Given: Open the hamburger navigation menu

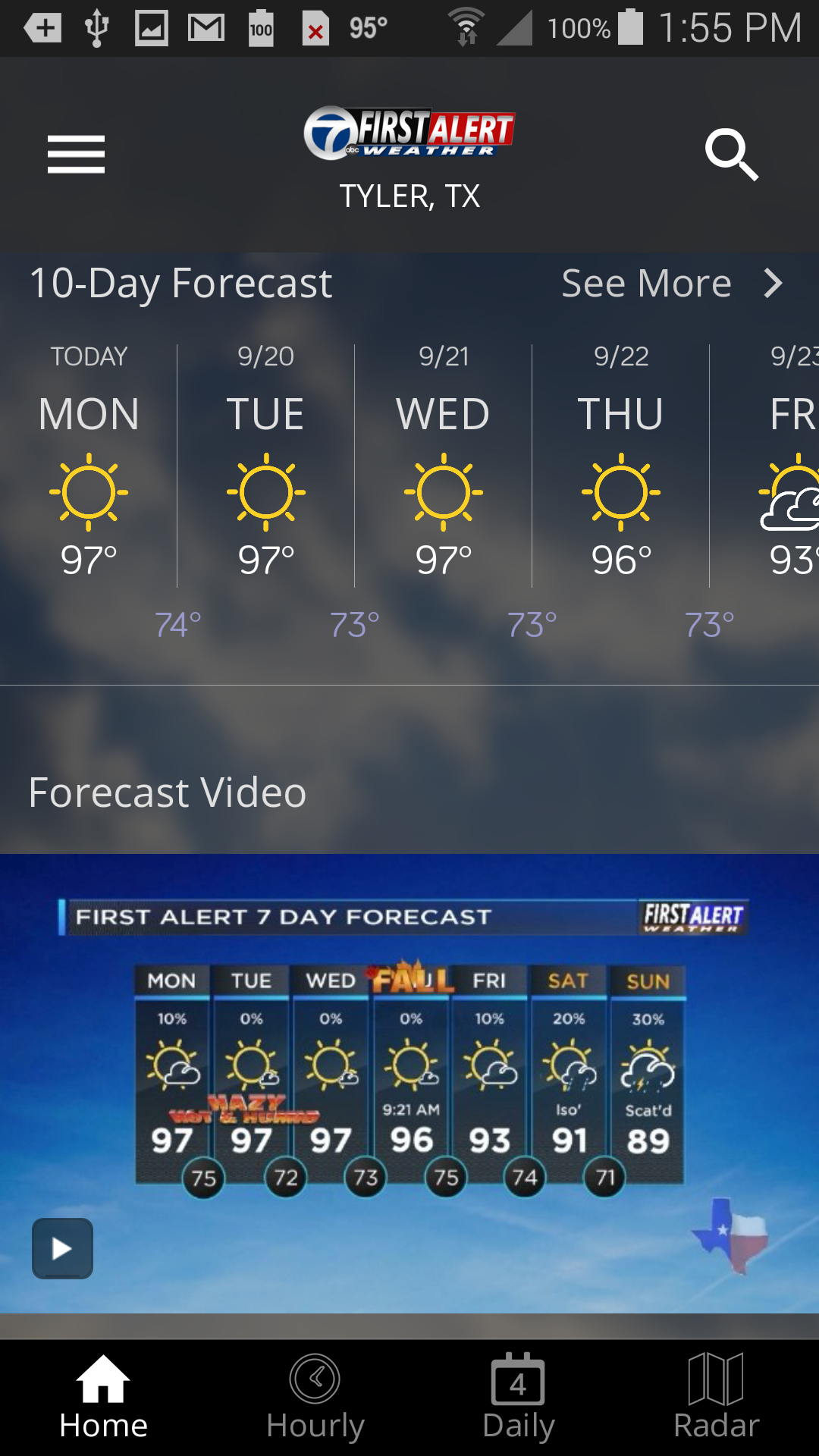Looking at the screenshot, I should point(76,154).
